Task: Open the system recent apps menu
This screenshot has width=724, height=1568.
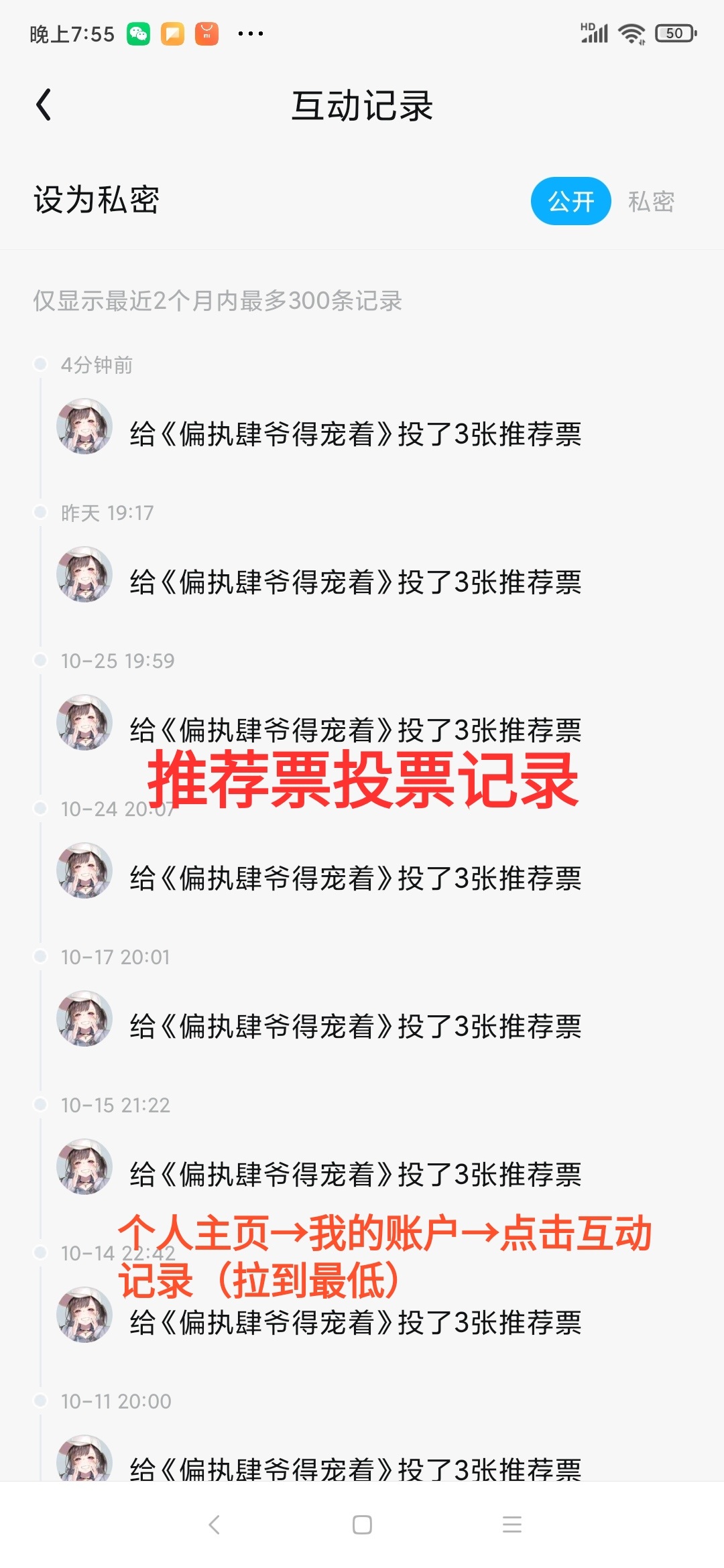Action: 511,1524
